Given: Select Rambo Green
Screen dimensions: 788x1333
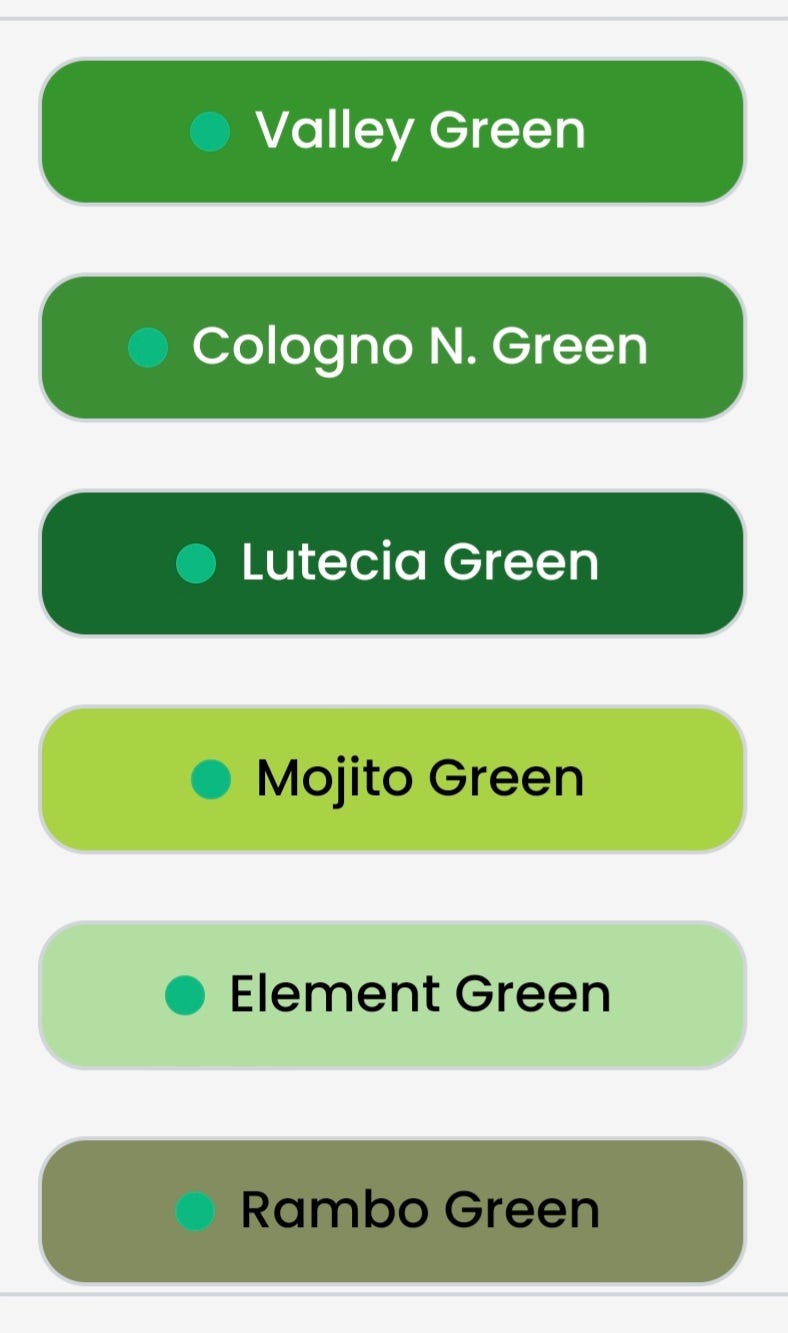Looking at the screenshot, I should click(392, 1211).
